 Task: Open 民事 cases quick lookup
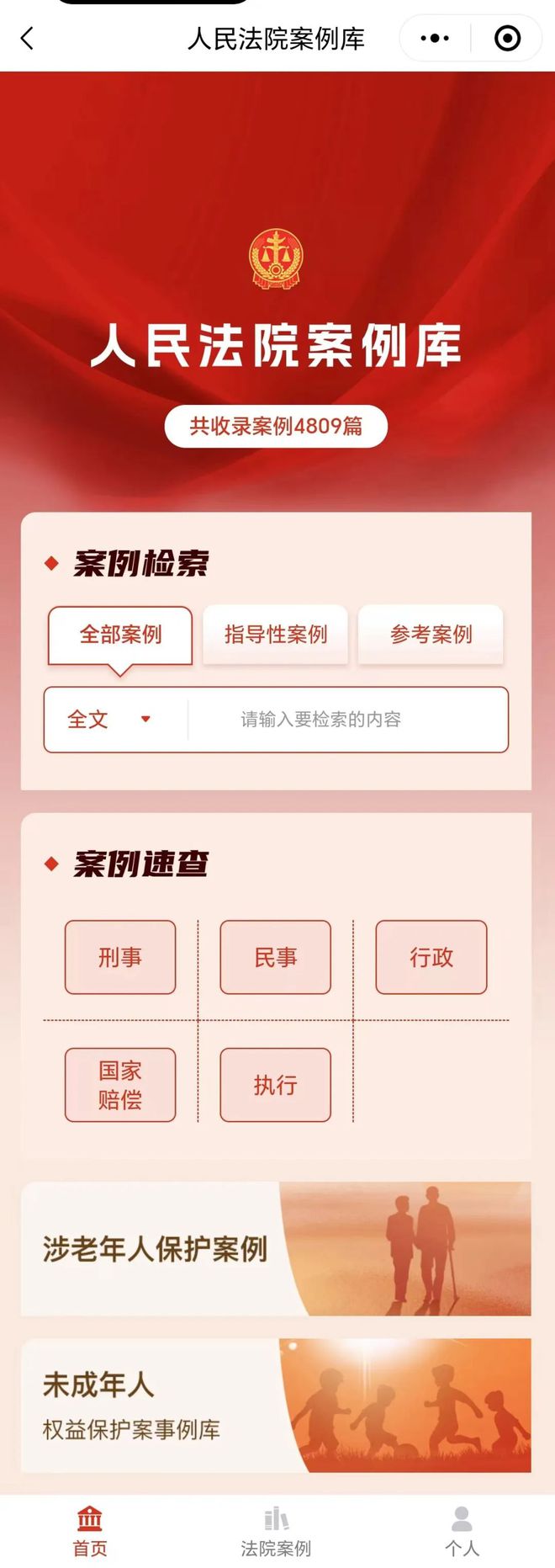pos(276,957)
